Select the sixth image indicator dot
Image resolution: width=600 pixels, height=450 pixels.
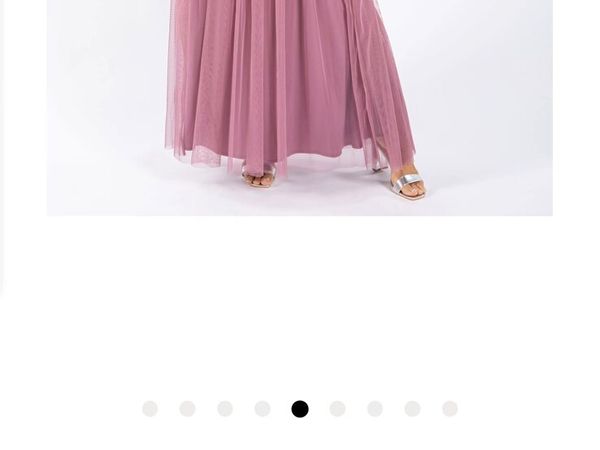point(337,409)
